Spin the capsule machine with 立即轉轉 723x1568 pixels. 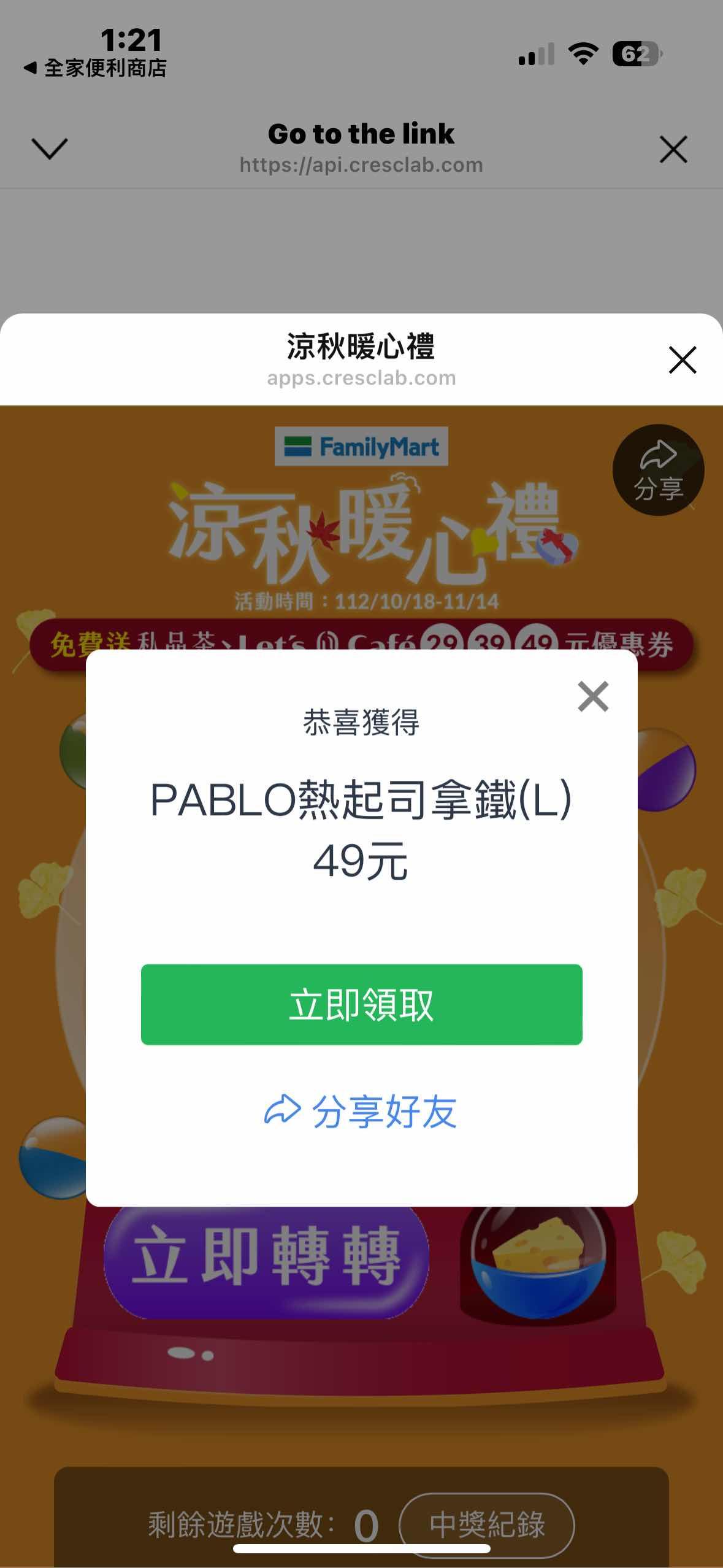(266, 1256)
